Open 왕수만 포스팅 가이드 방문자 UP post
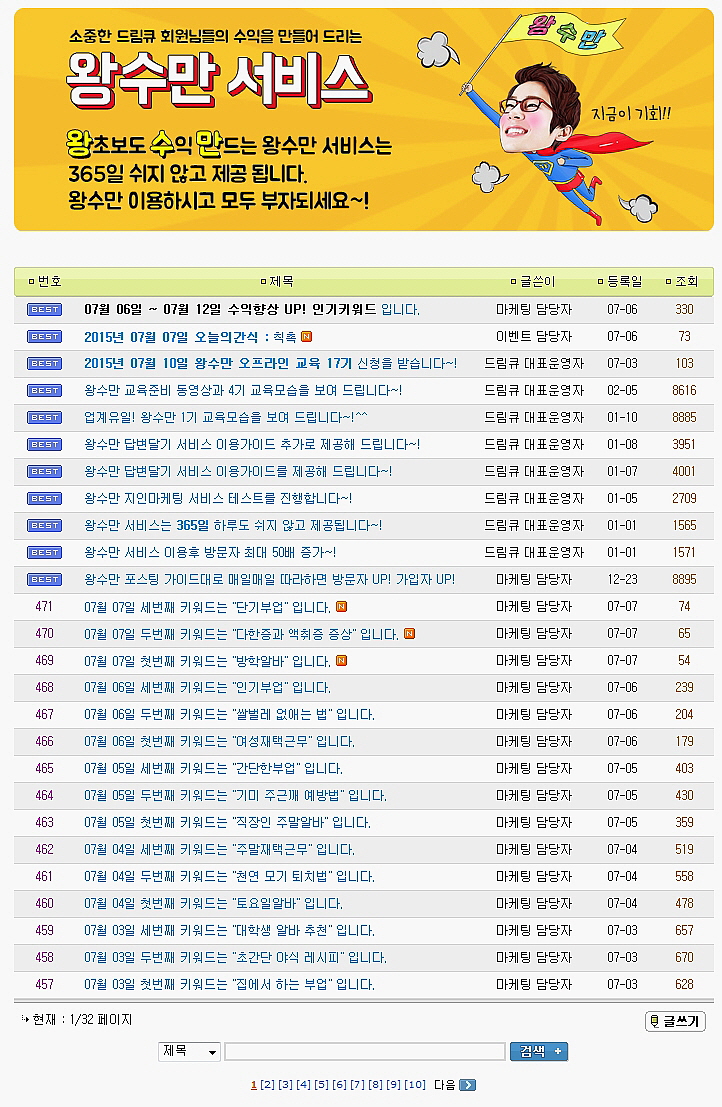The height and width of the screenshot is (1107, 722). pos(269,580)
